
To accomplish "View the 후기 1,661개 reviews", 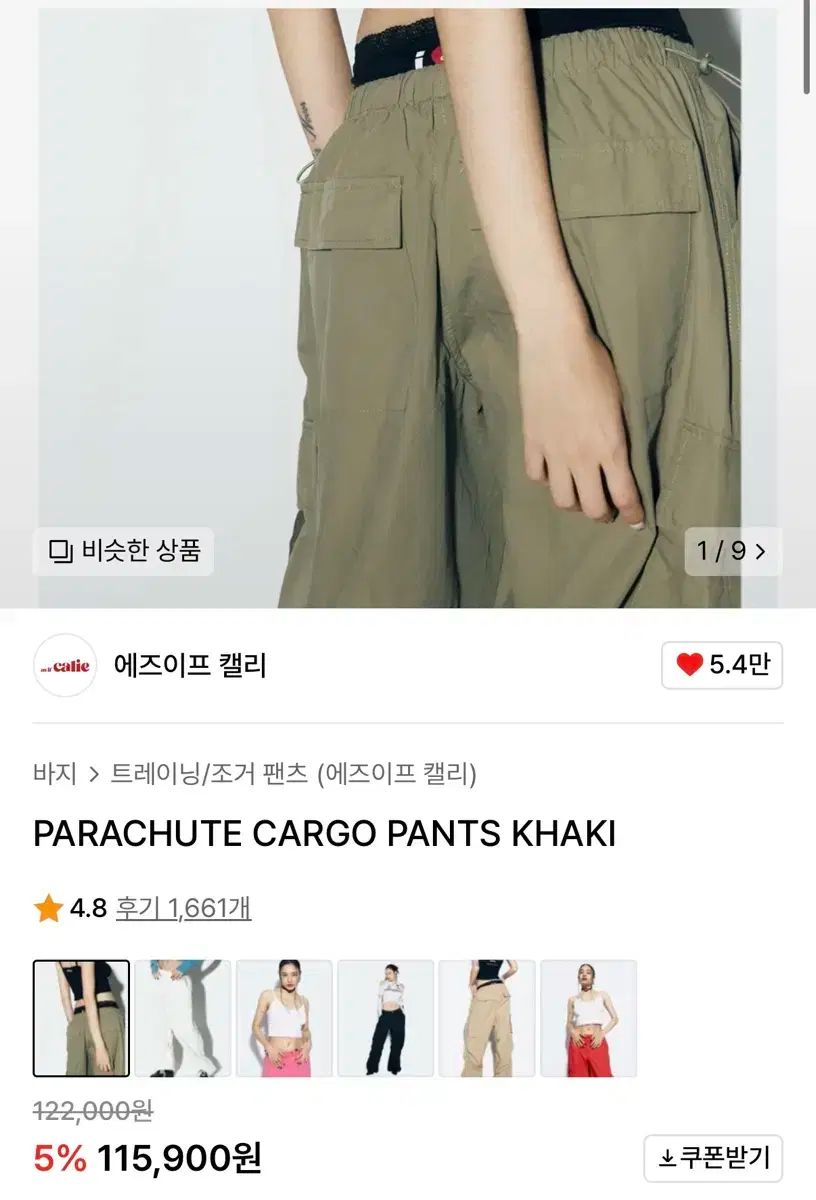I will [183, 908].
